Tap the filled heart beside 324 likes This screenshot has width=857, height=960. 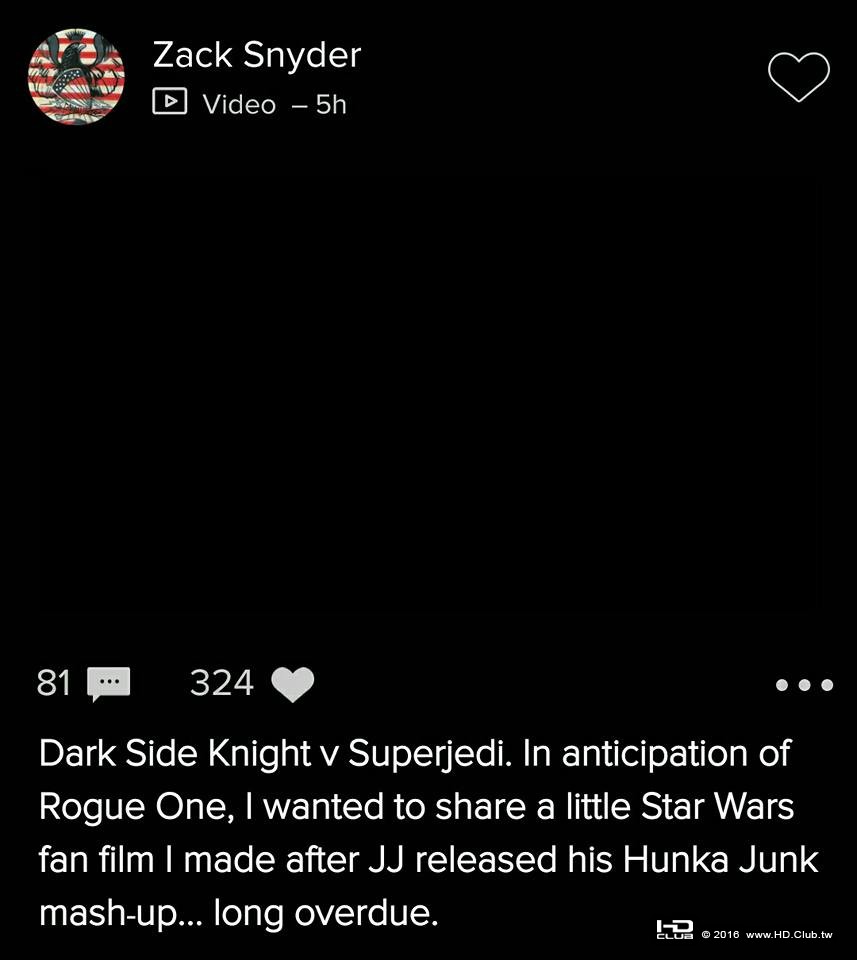coord(293,684)
